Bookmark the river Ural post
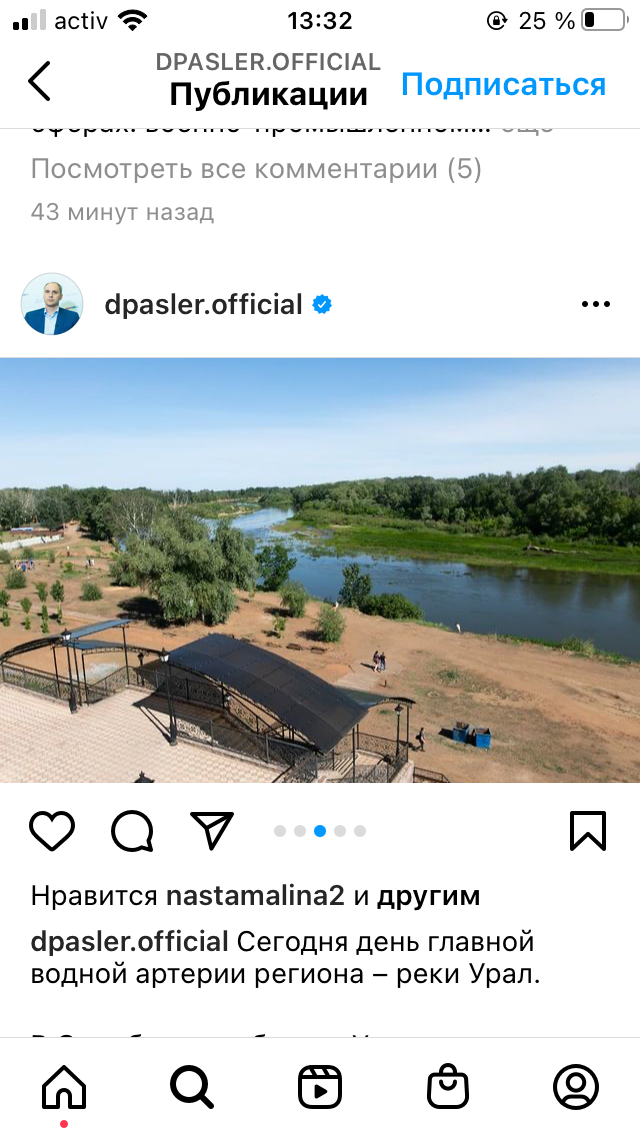 click(588, 830)
